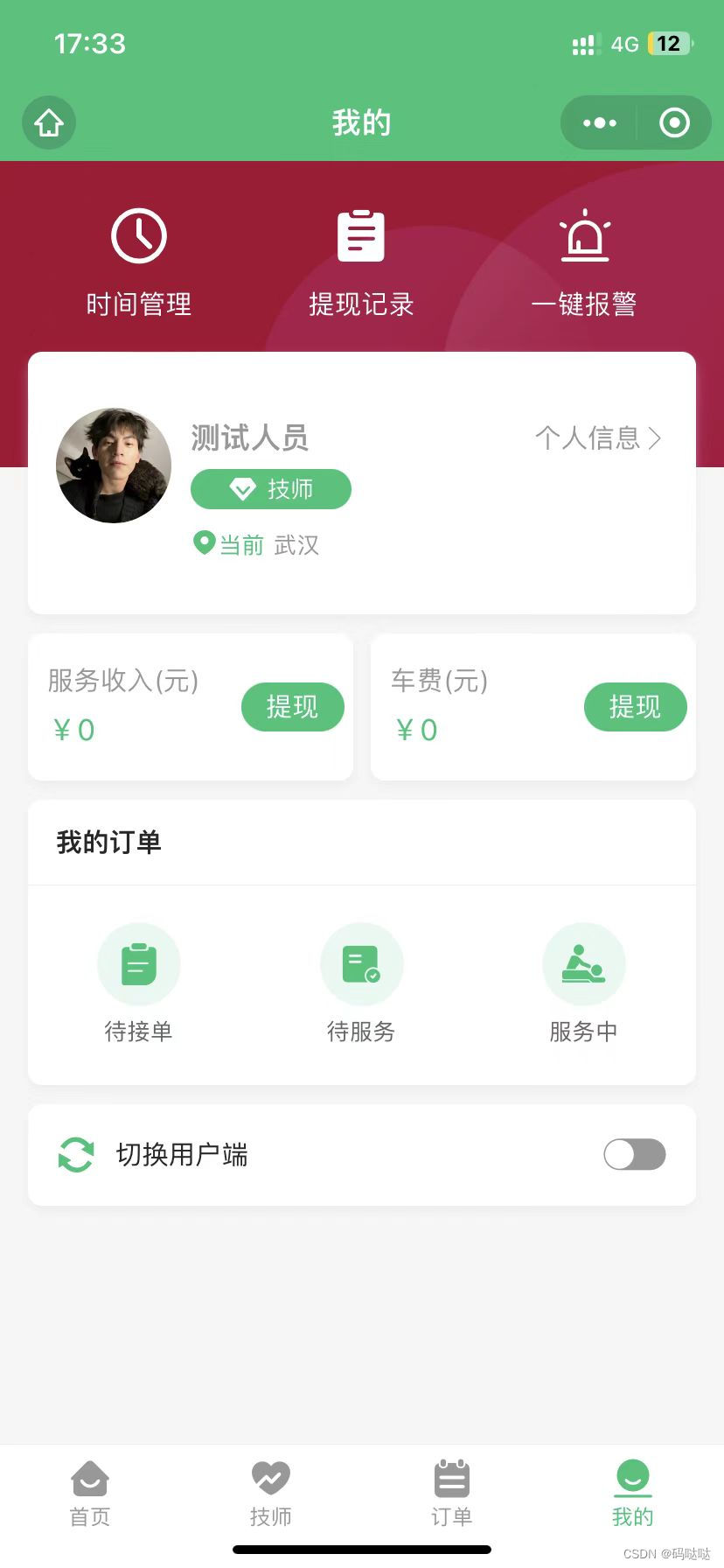This screenshot has height=1568, width=724.
Task: Open the three-dot more menu
Action: [600, 122]
